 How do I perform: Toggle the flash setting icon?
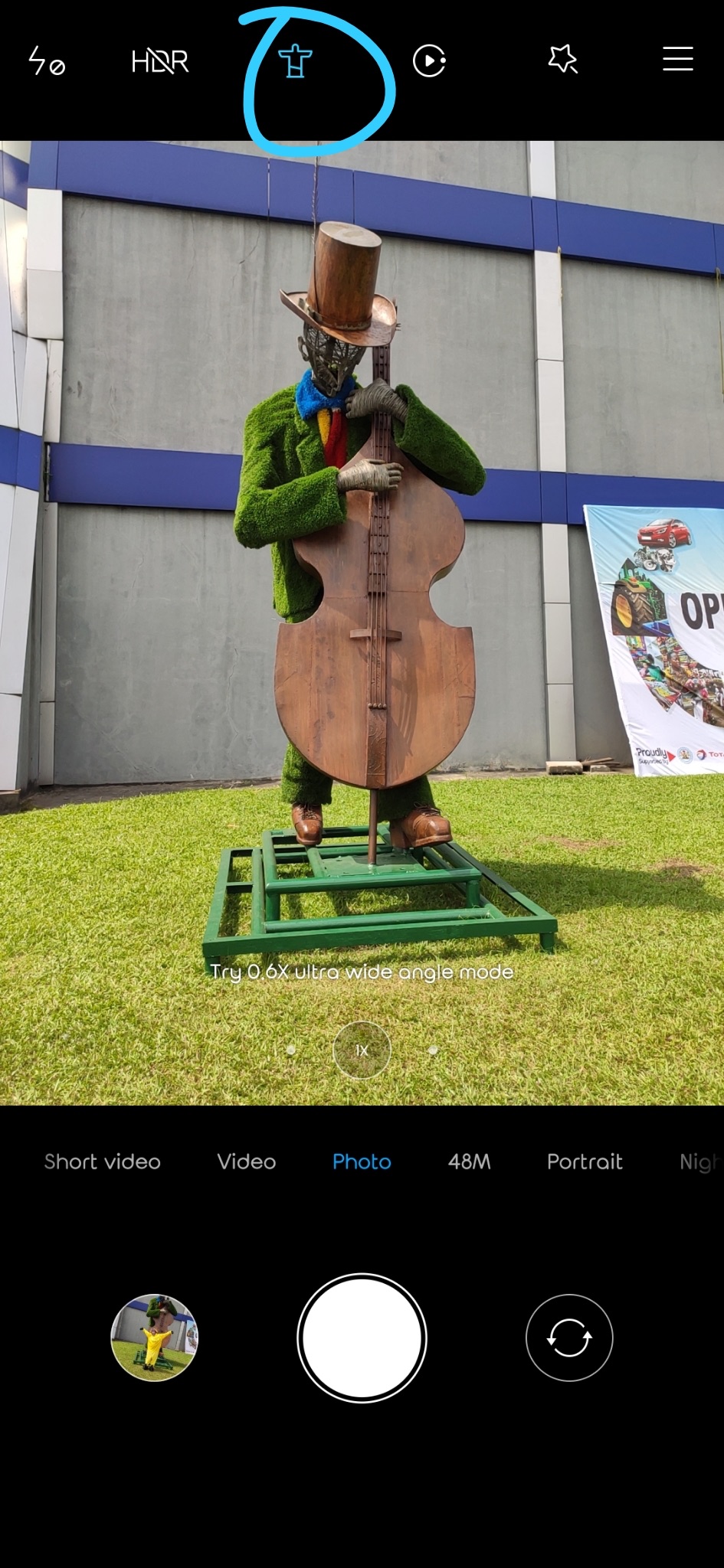[46, 60]
